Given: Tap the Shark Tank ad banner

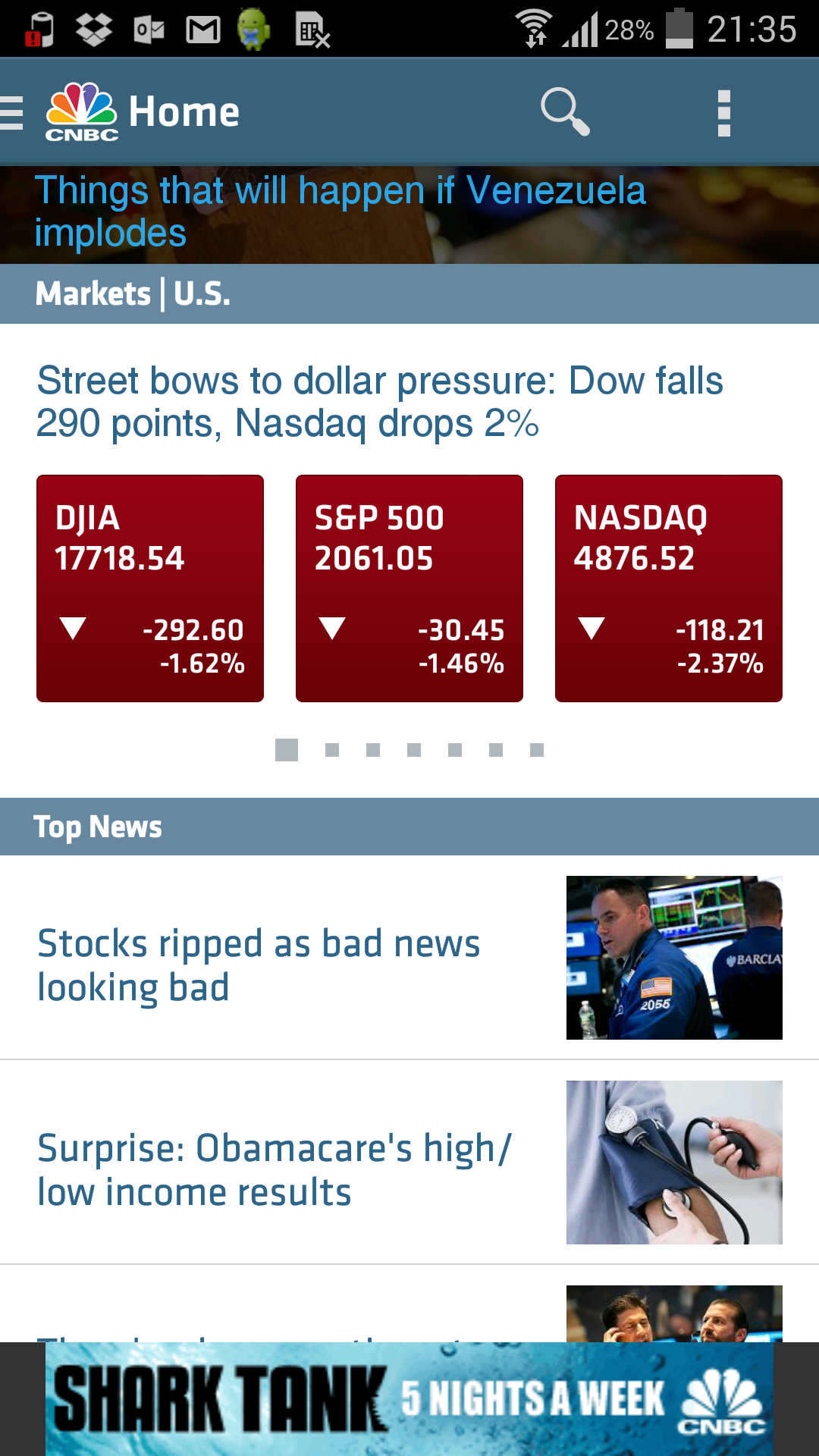Looking at the screenshot, I should pyautogui.click(x=409, y=1400).
